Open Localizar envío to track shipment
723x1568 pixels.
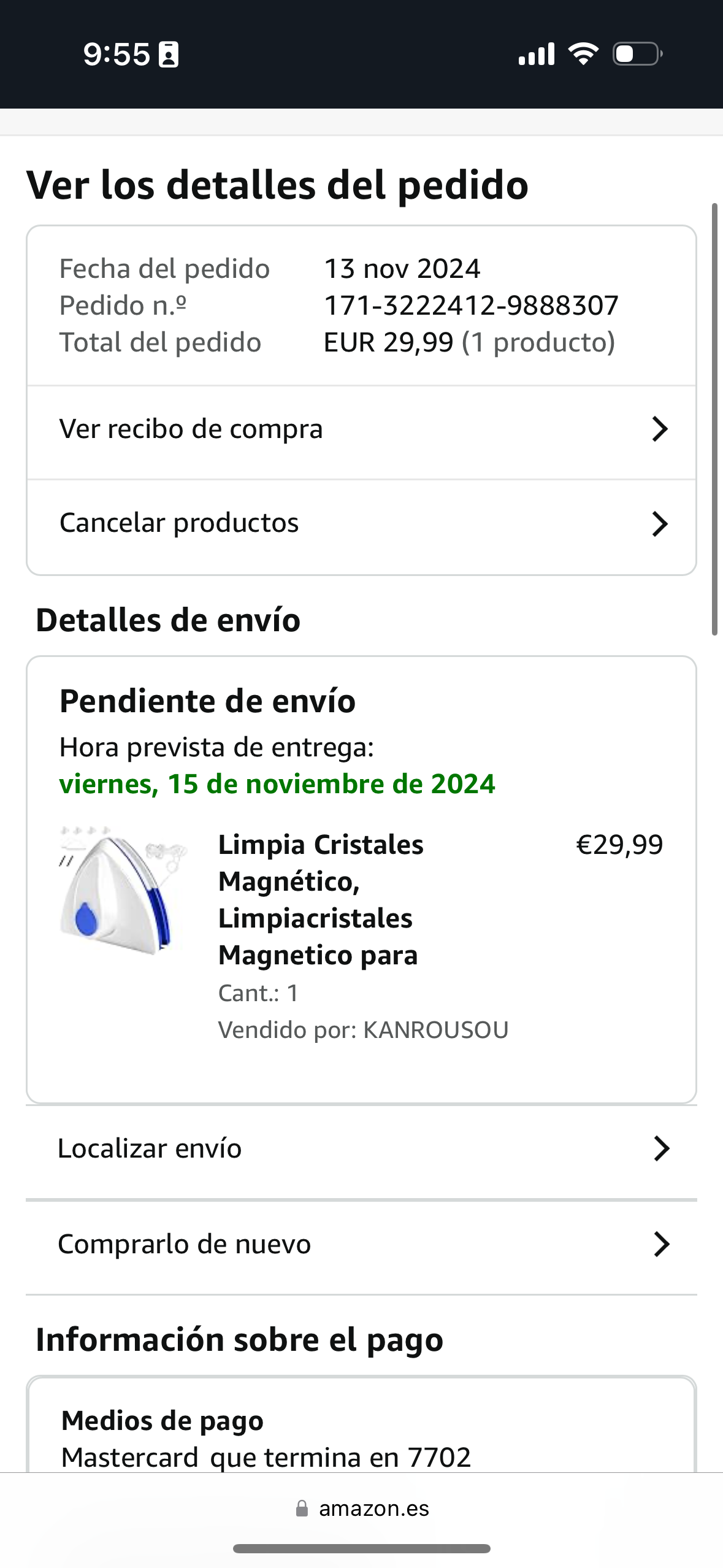(x=361, y=1148)
